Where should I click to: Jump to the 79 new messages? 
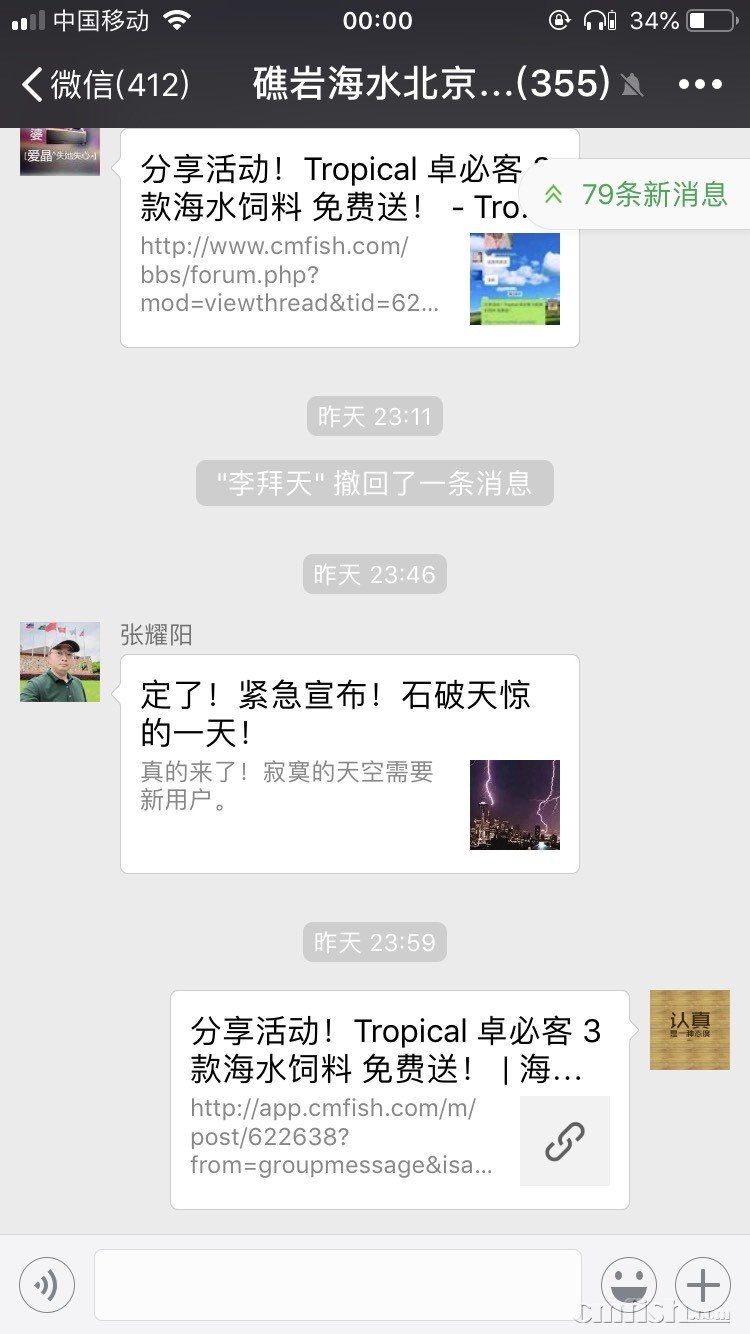pos(638,194)
